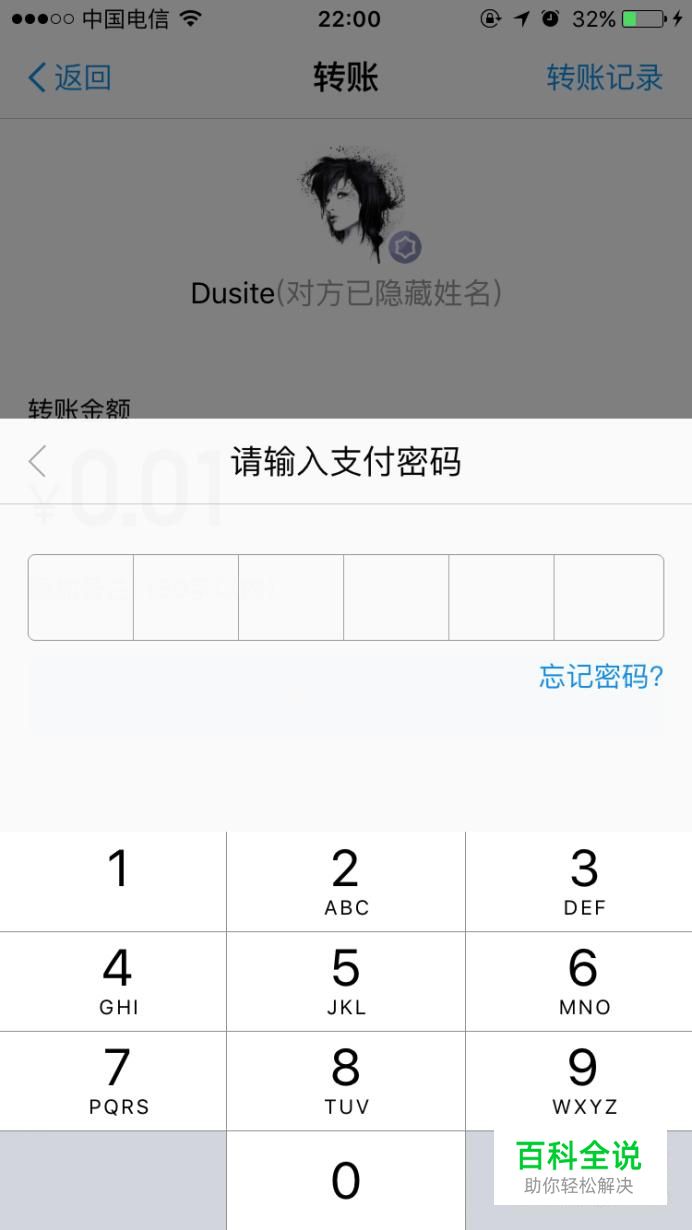The height and width of the screenshot is (1230, 692).
Task: Enter digit 1 on keypad
Action: [113, 882]
